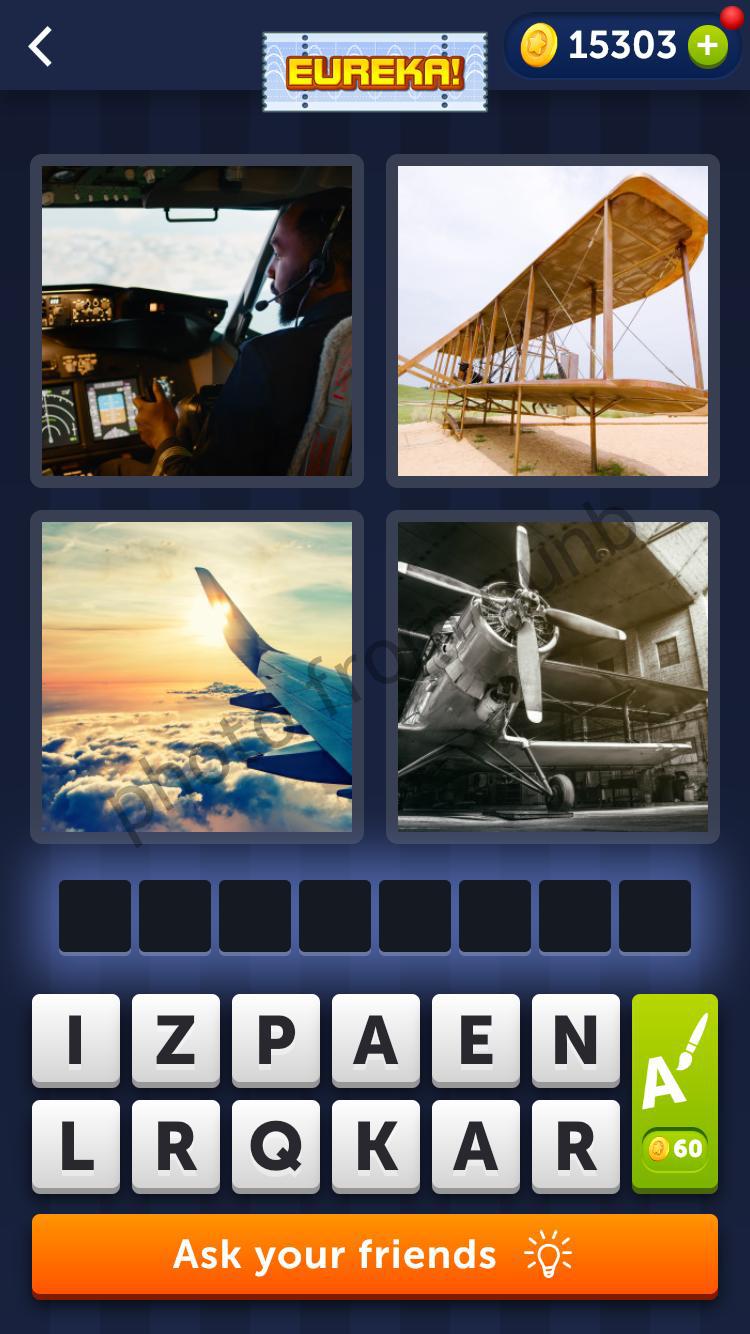Select the letter I tile

[x=76, y=1040]
